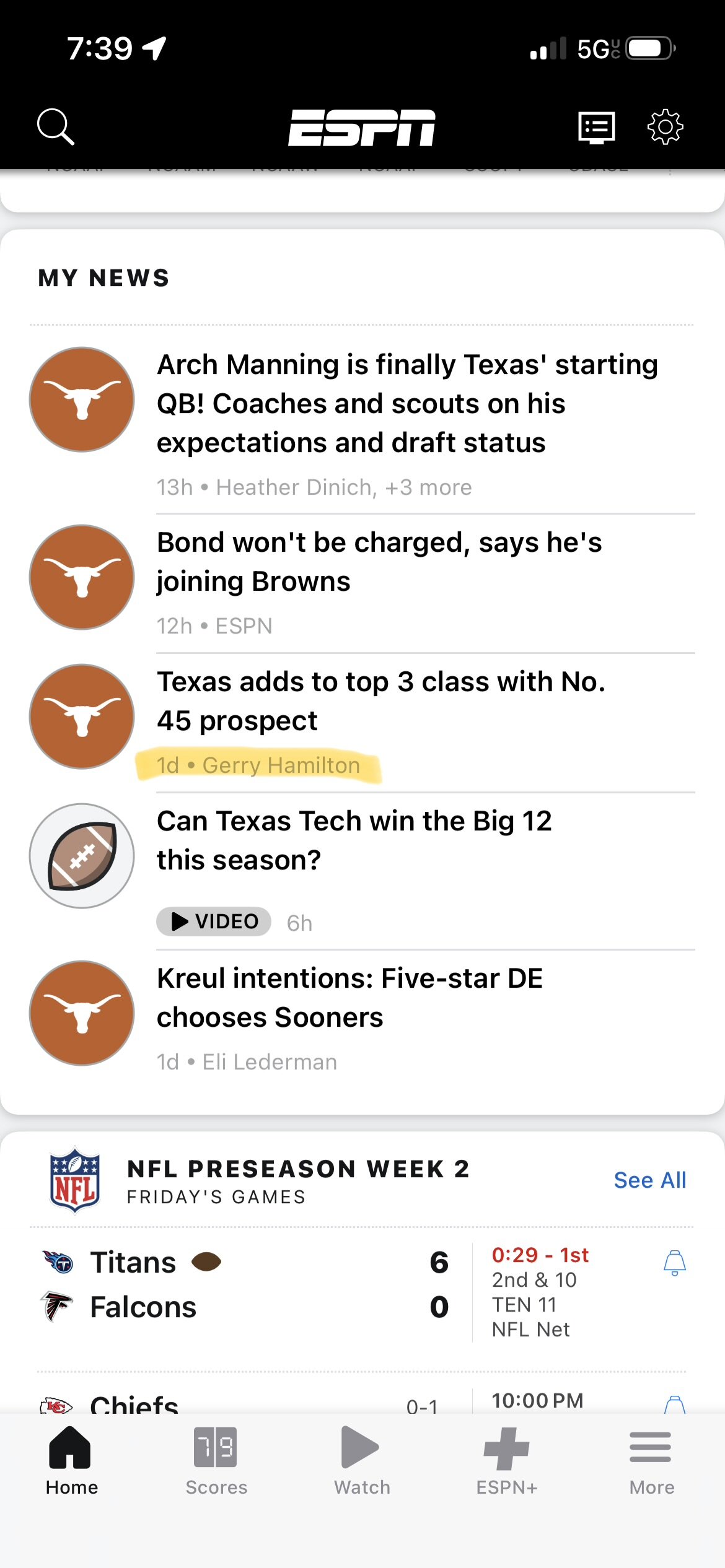
Task: Go to the ESPN+ tab
Action: (506, 1461)
